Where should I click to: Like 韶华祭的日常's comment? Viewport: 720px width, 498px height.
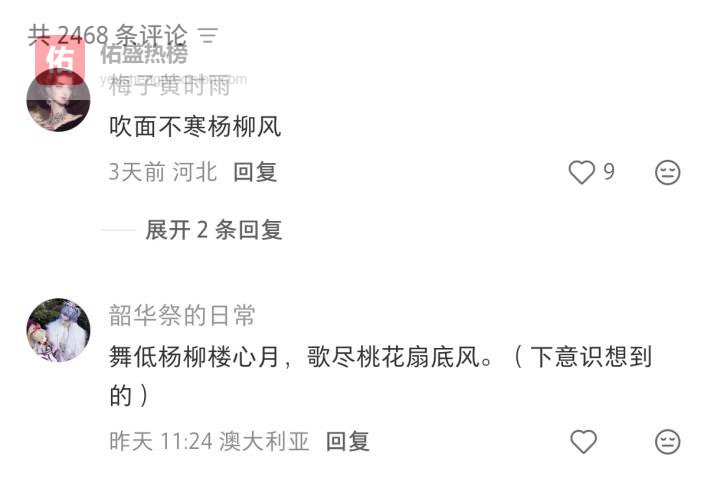(582, 441)
